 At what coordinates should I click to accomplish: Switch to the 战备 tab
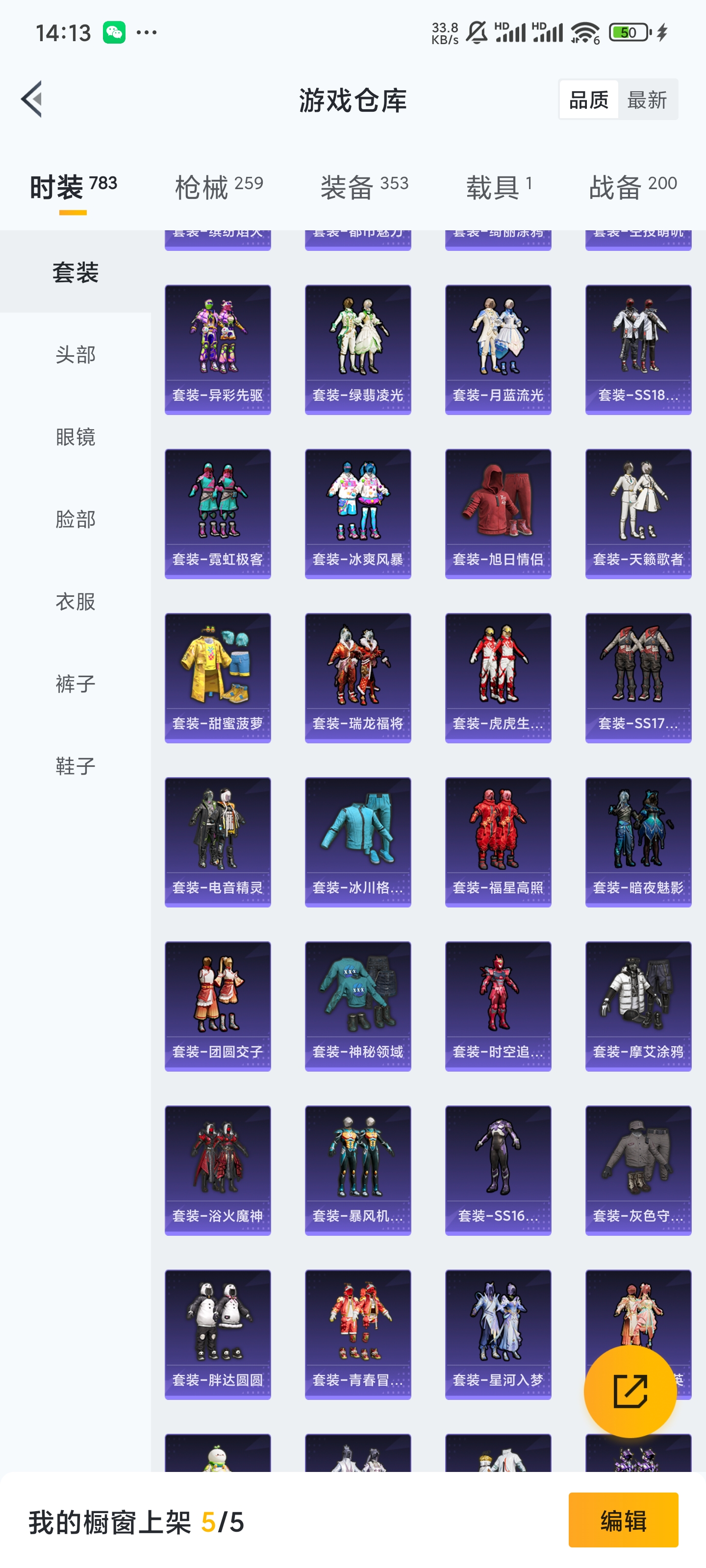(x=633, y=186)
